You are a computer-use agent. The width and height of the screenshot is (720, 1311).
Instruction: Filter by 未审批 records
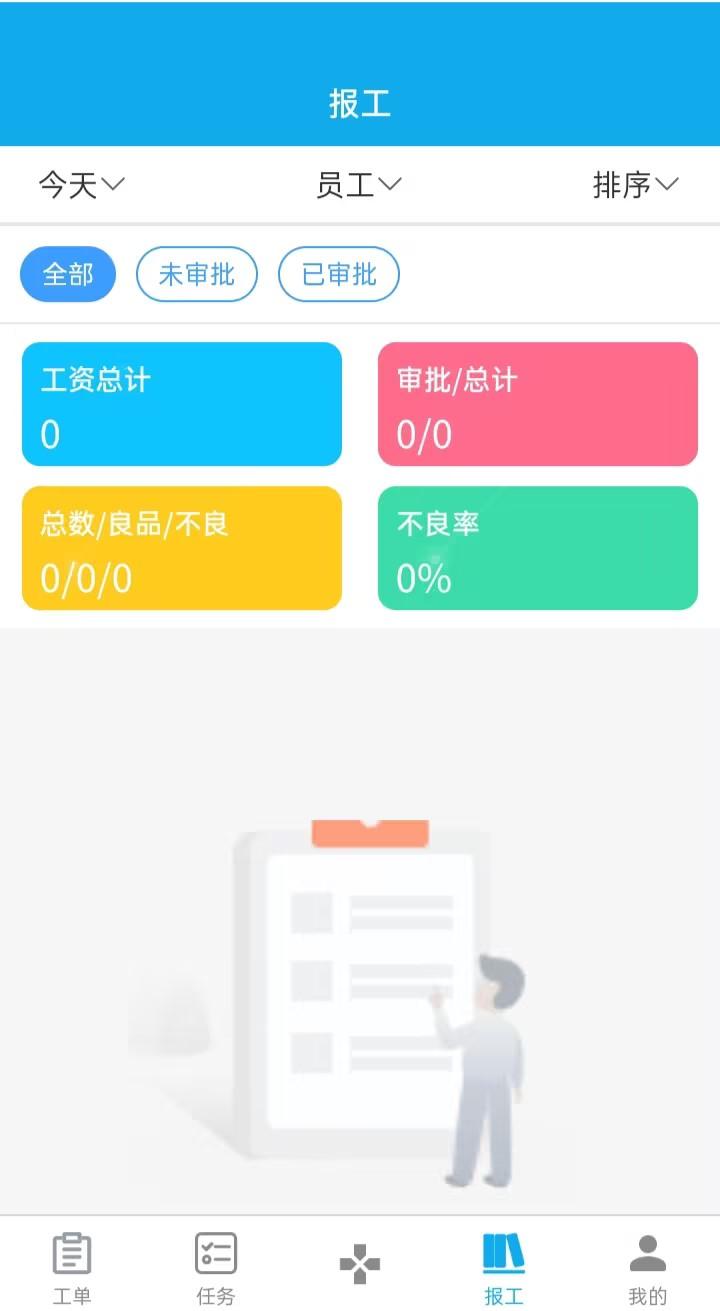[x=197, y=274]
